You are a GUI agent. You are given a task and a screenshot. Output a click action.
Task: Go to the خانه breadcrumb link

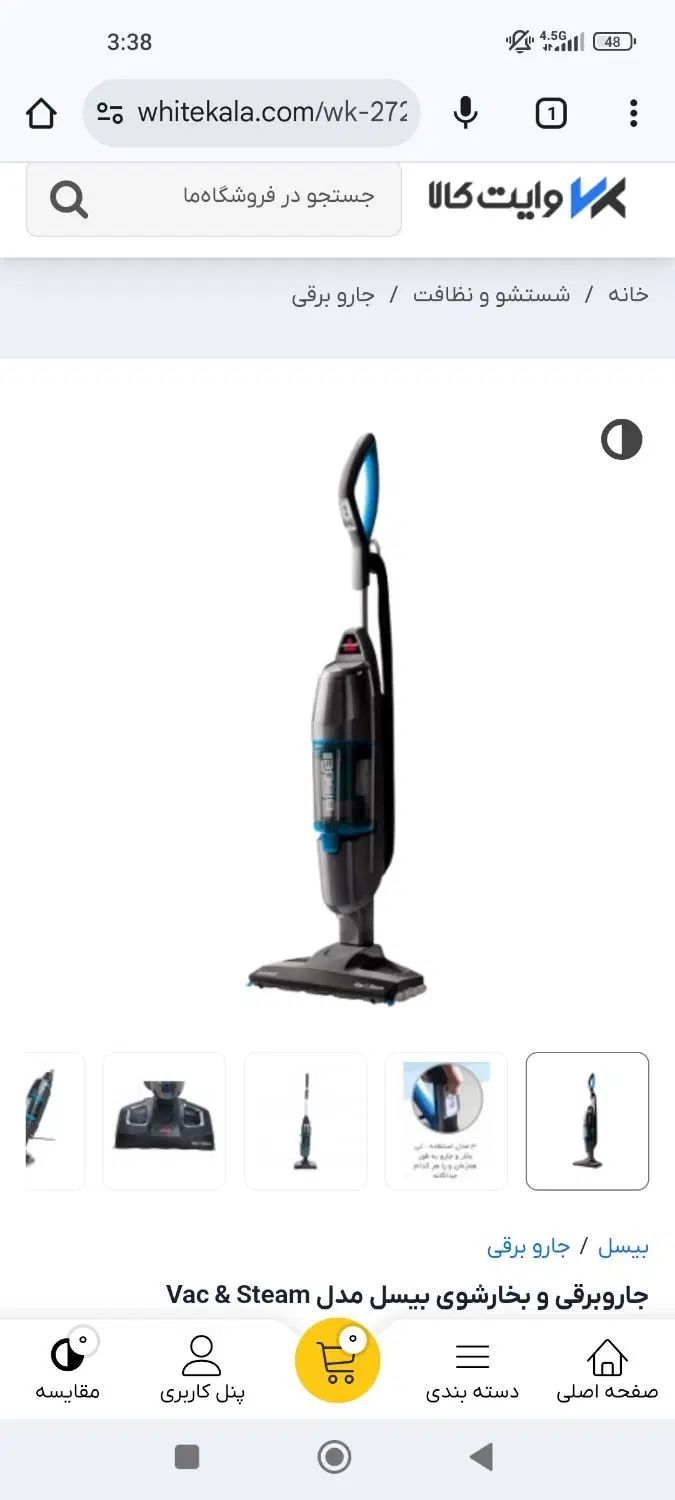pyautogui.click(x=628, y=294)
